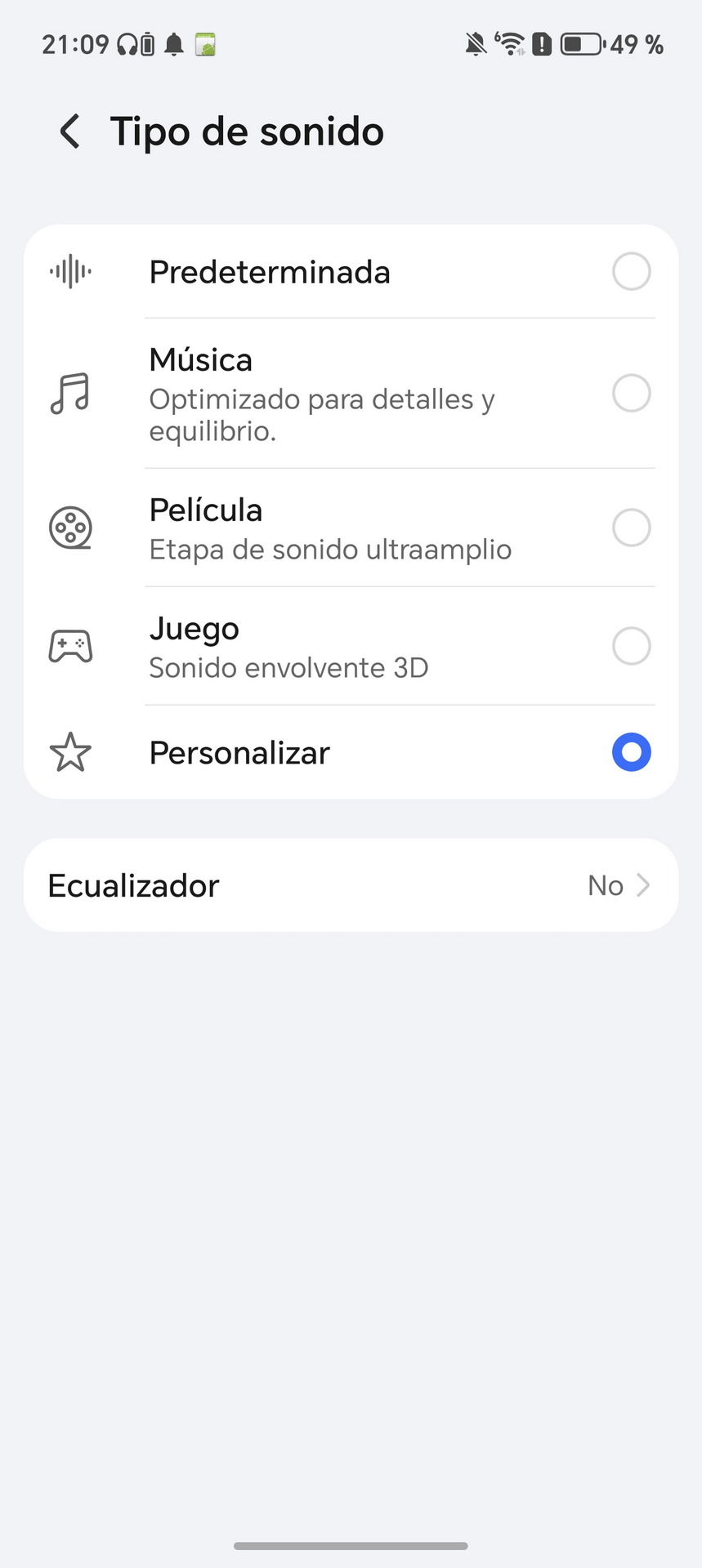702x1568 pixels.
Task: Go back from Tipo de sonido
Action: click(x=70, y=131)
